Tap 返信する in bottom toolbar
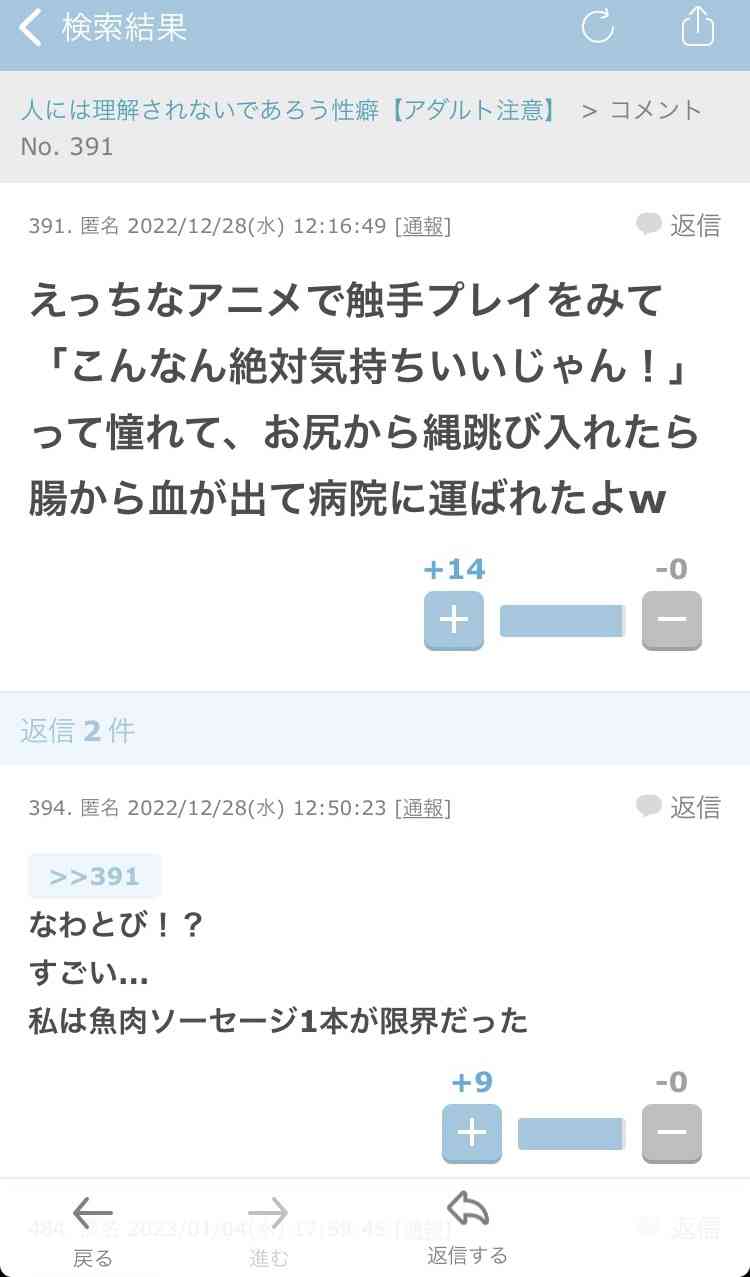 467,1228
